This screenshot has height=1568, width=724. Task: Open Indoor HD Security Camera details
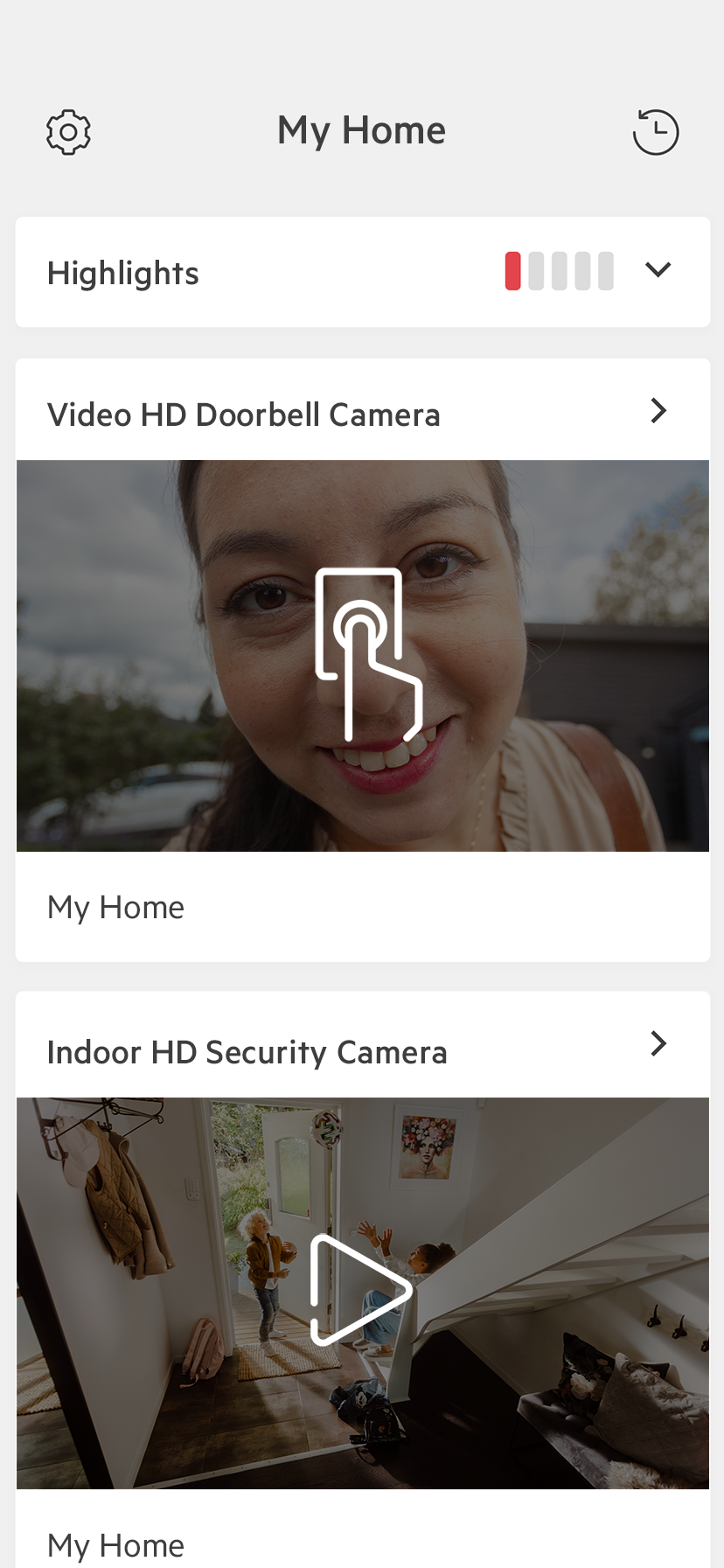point(658,1044)
